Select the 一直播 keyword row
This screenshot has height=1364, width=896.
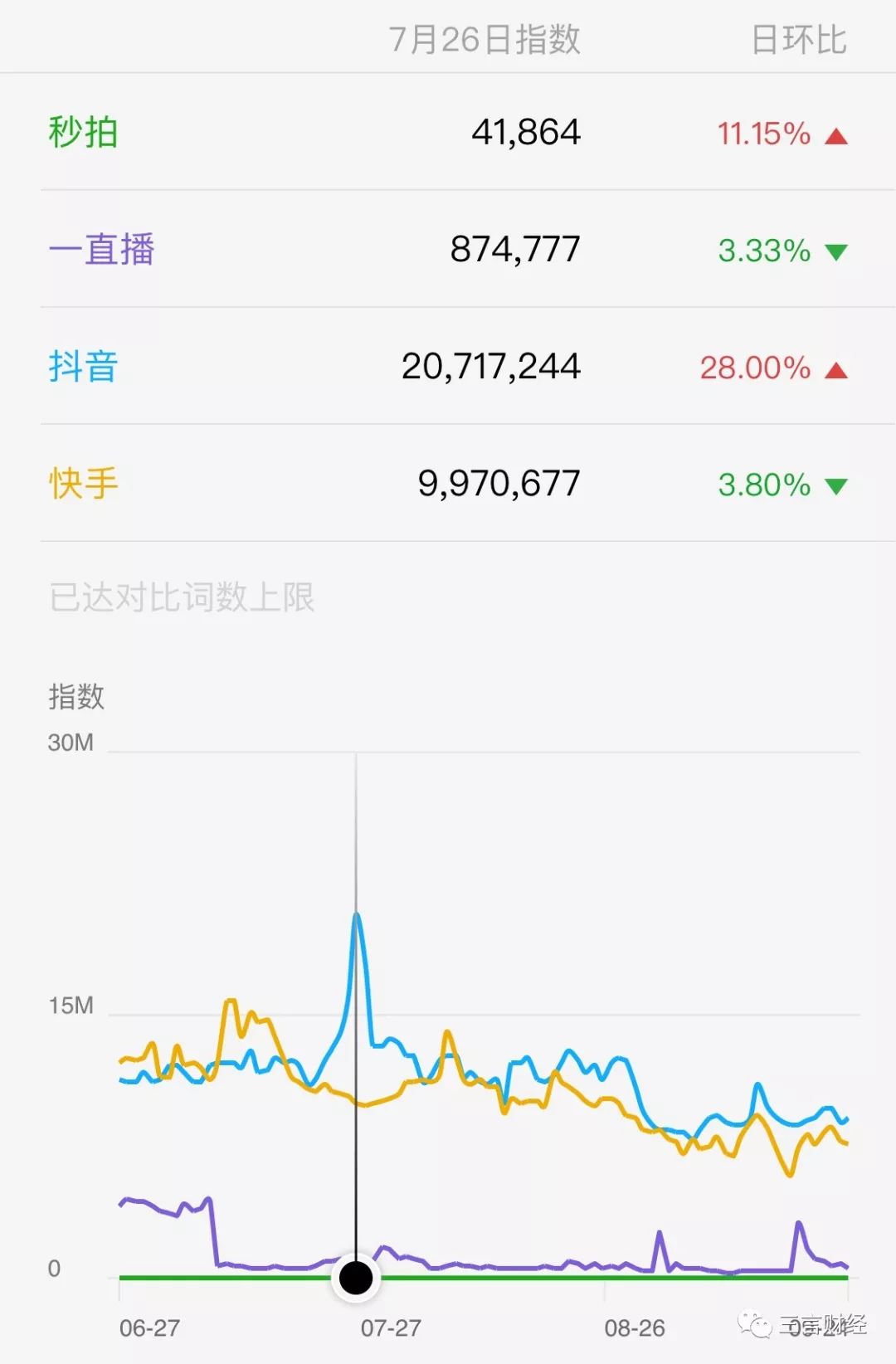pos(448,249)
